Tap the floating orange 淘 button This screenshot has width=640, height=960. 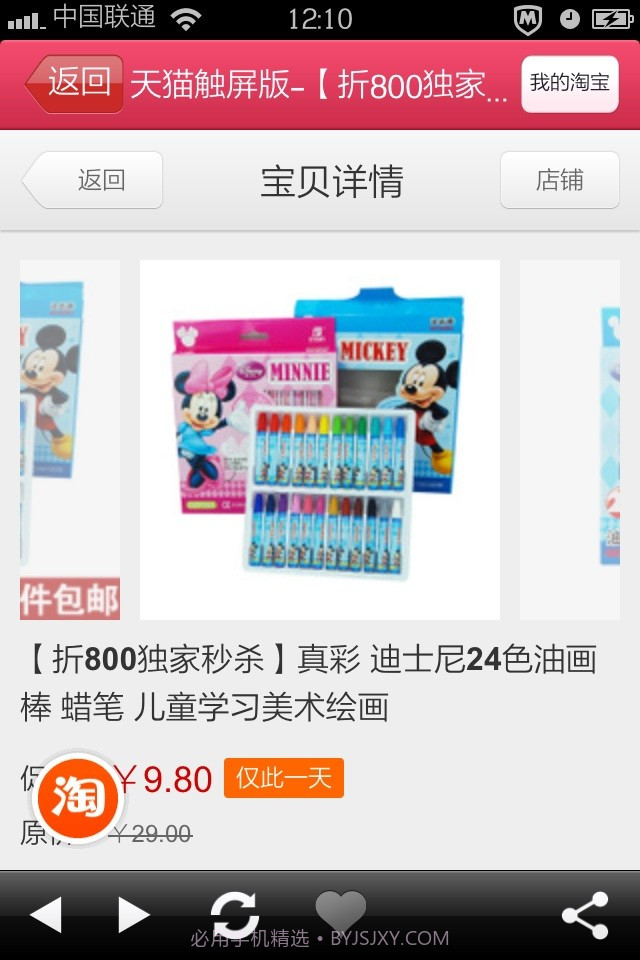pos(78,797)
